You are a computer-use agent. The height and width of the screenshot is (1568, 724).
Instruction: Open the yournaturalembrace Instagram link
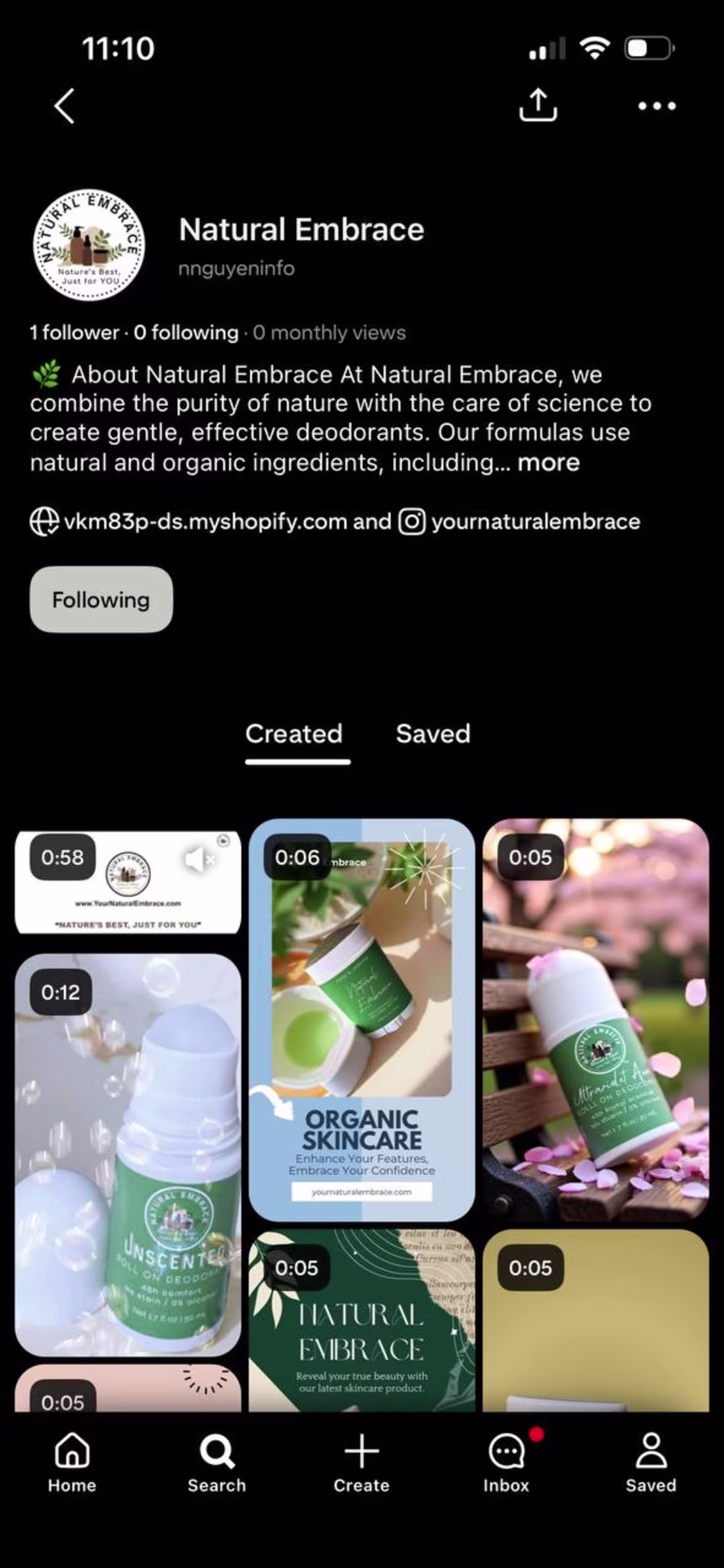[x=534, y=522]
